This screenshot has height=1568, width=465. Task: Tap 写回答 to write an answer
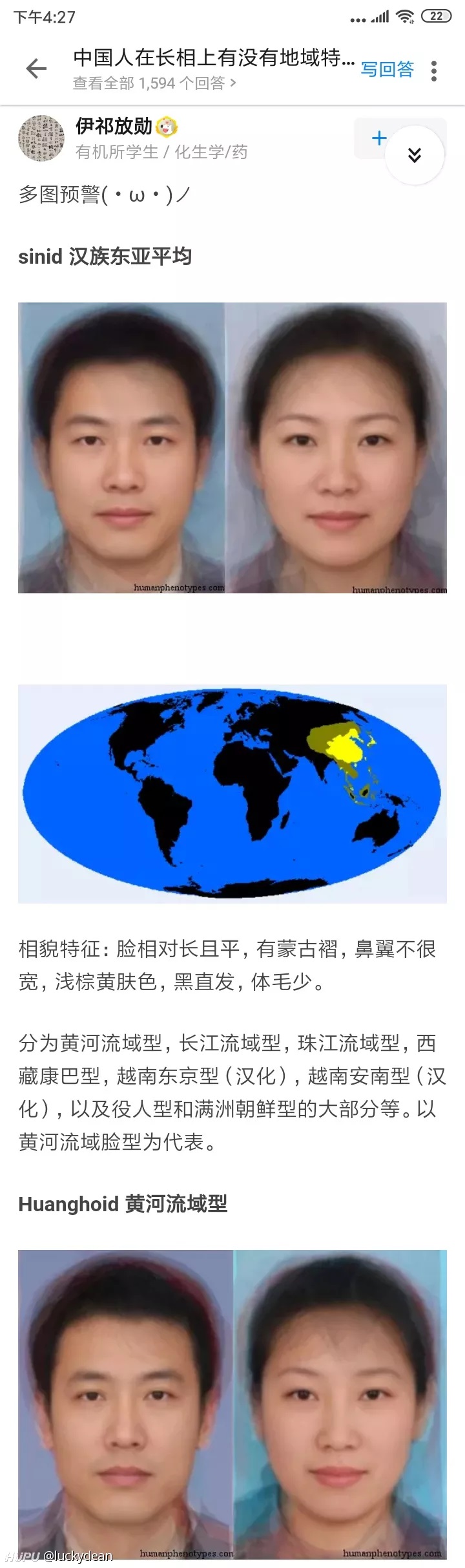click(387, 69)
